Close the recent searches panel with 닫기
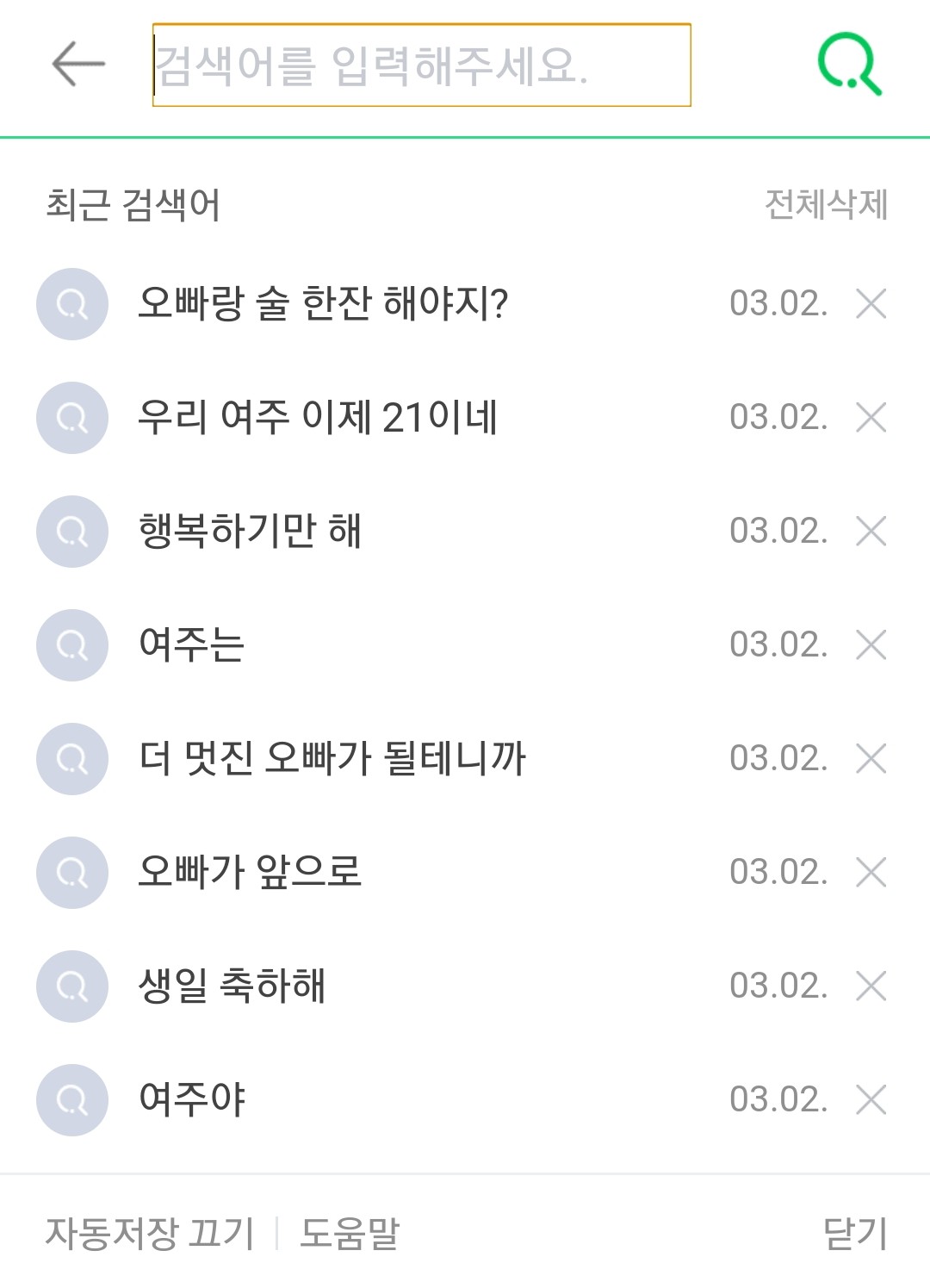930x1288 pixels. click(x=854, y=1233)
